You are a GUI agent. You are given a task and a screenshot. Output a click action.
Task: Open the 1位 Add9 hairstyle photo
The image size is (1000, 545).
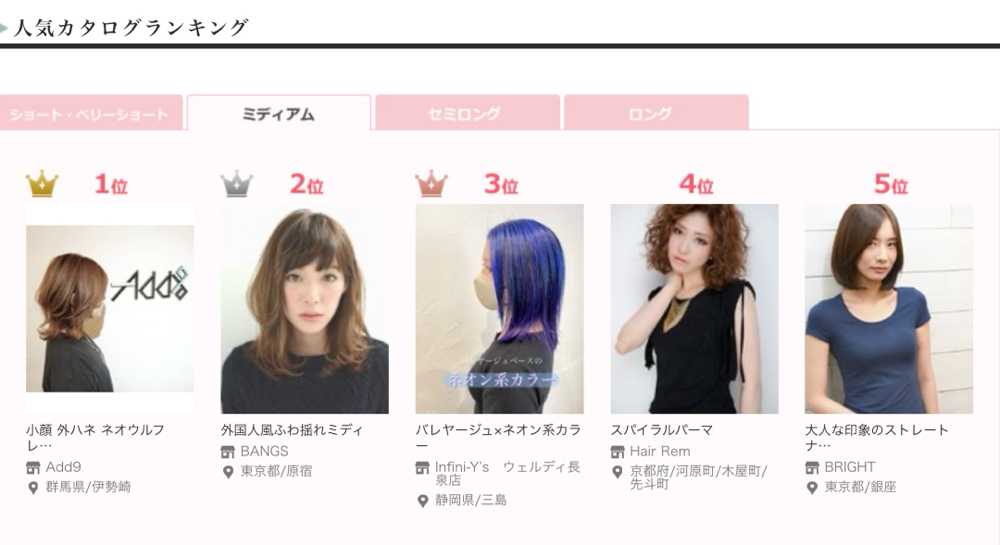(x=110, y=308)
